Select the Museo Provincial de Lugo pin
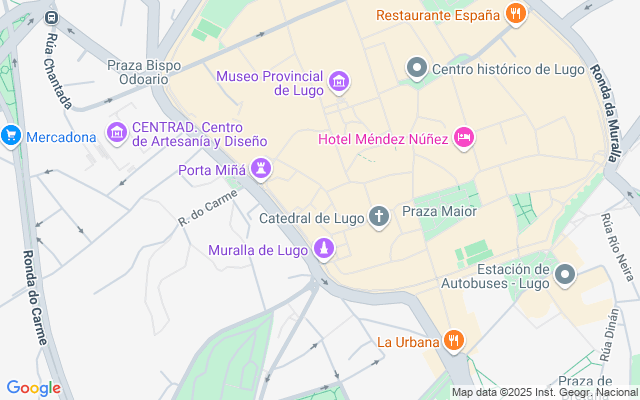Image resolution: width=640 pixels, height=400 pixels. point(339,82)
